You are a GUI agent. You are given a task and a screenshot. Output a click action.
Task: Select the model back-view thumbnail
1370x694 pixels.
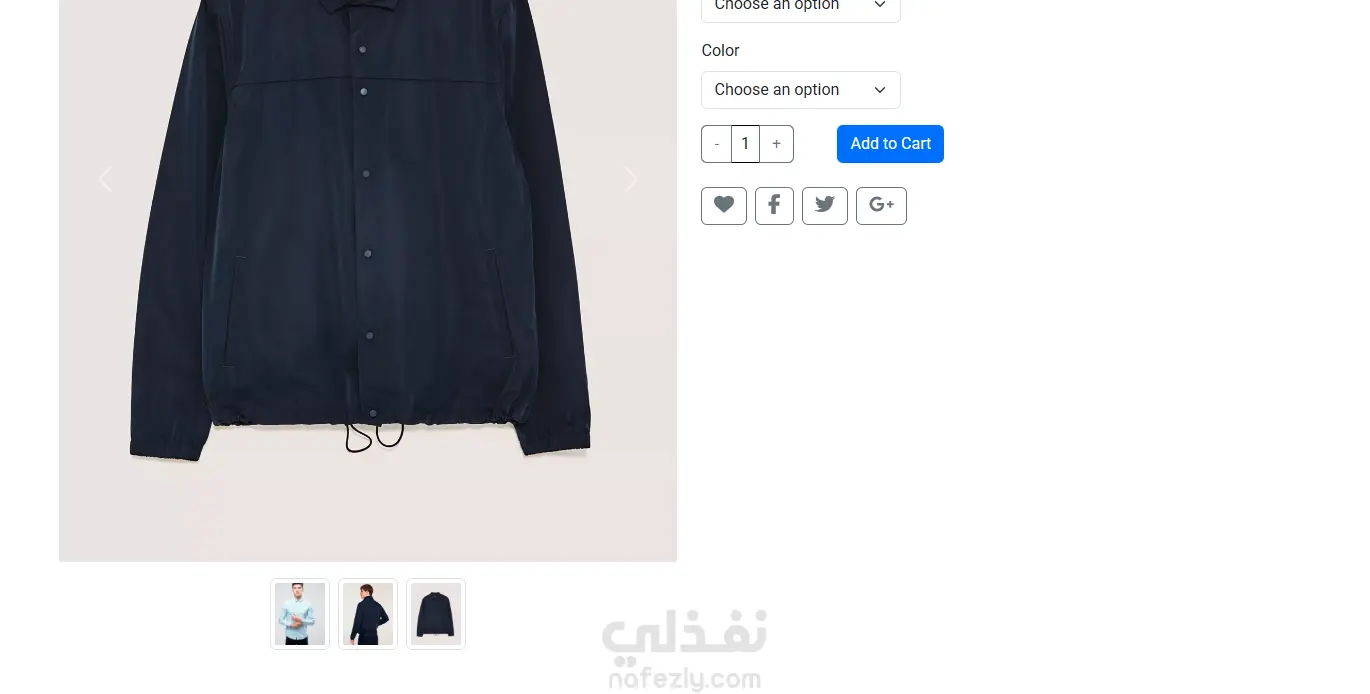(368, 614)
